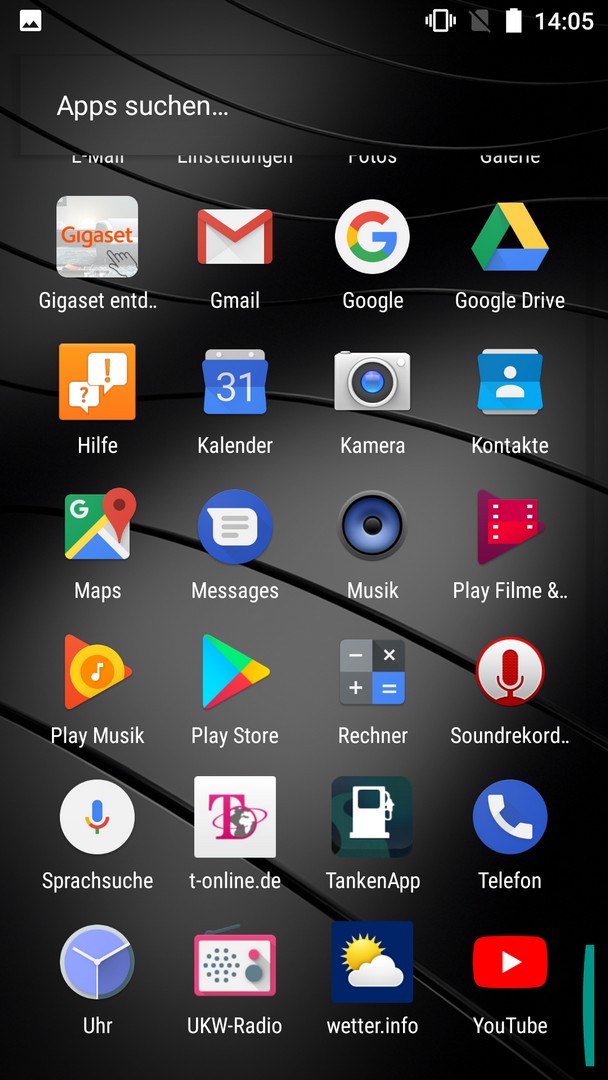
Task: Open the Google app
Action: tap(372, 237)
